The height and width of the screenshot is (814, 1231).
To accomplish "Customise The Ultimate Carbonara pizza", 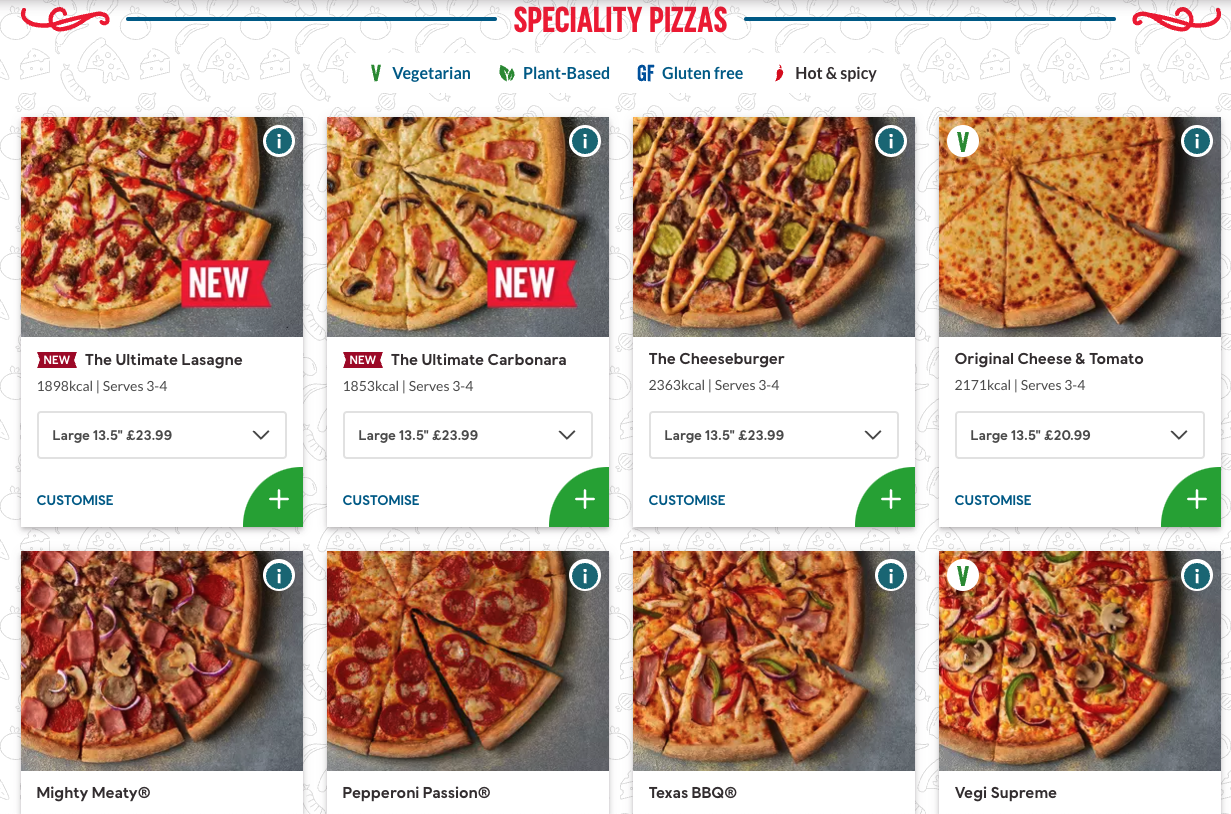I will pyautogui.click(x=381, y=500).
